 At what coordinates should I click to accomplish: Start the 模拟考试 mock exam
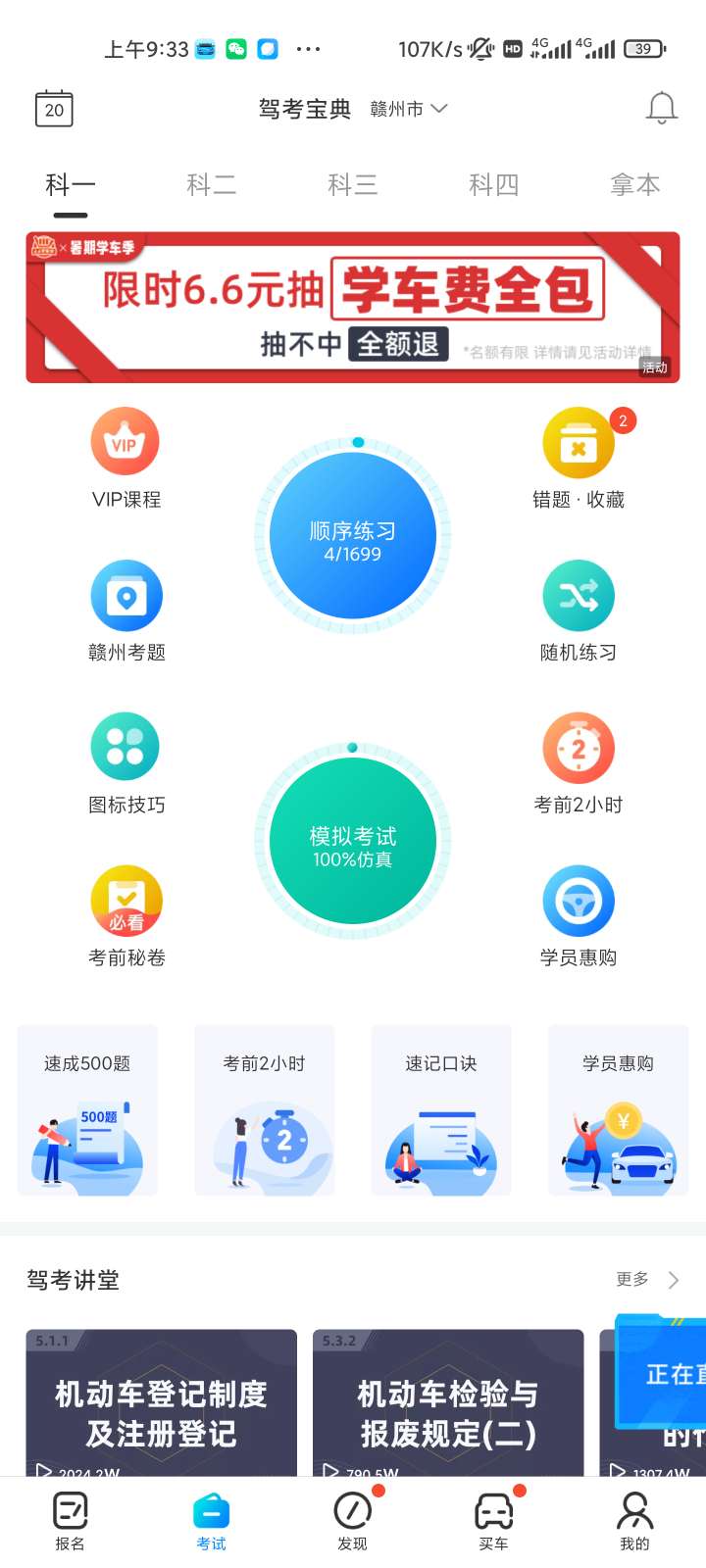[x=353, y=842]
